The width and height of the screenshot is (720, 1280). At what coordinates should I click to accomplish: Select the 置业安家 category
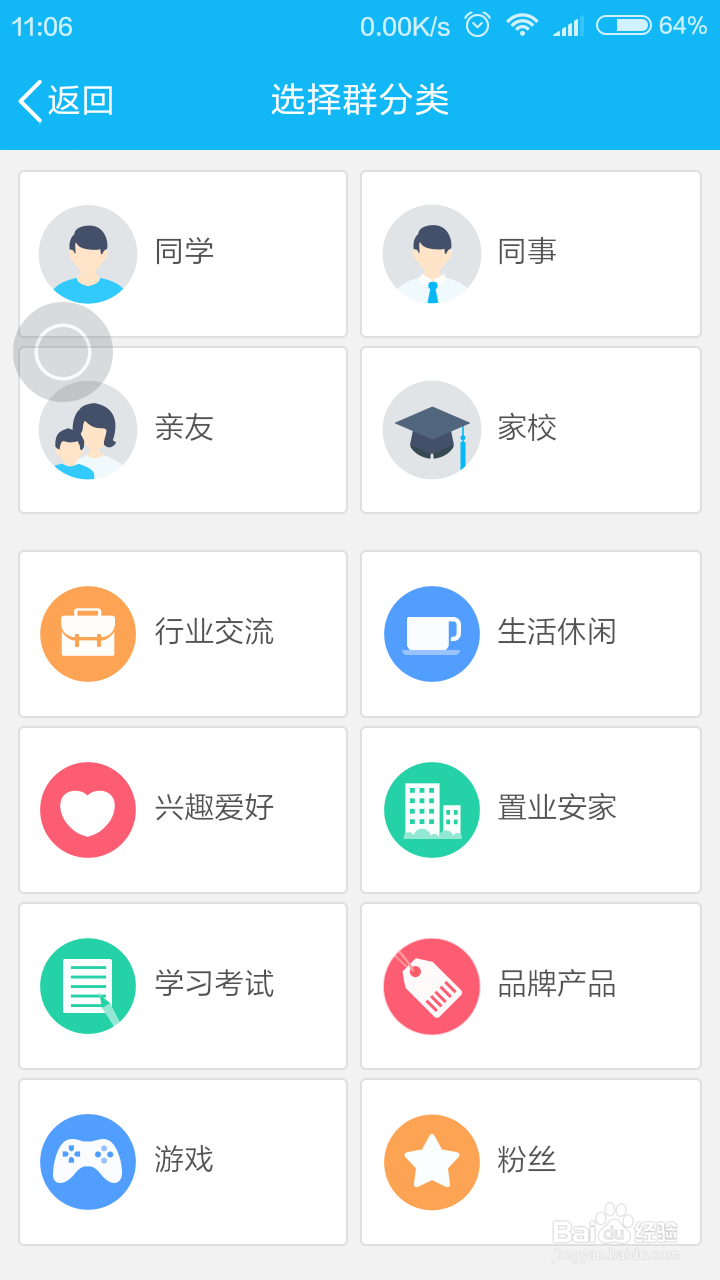click(531, 810)
